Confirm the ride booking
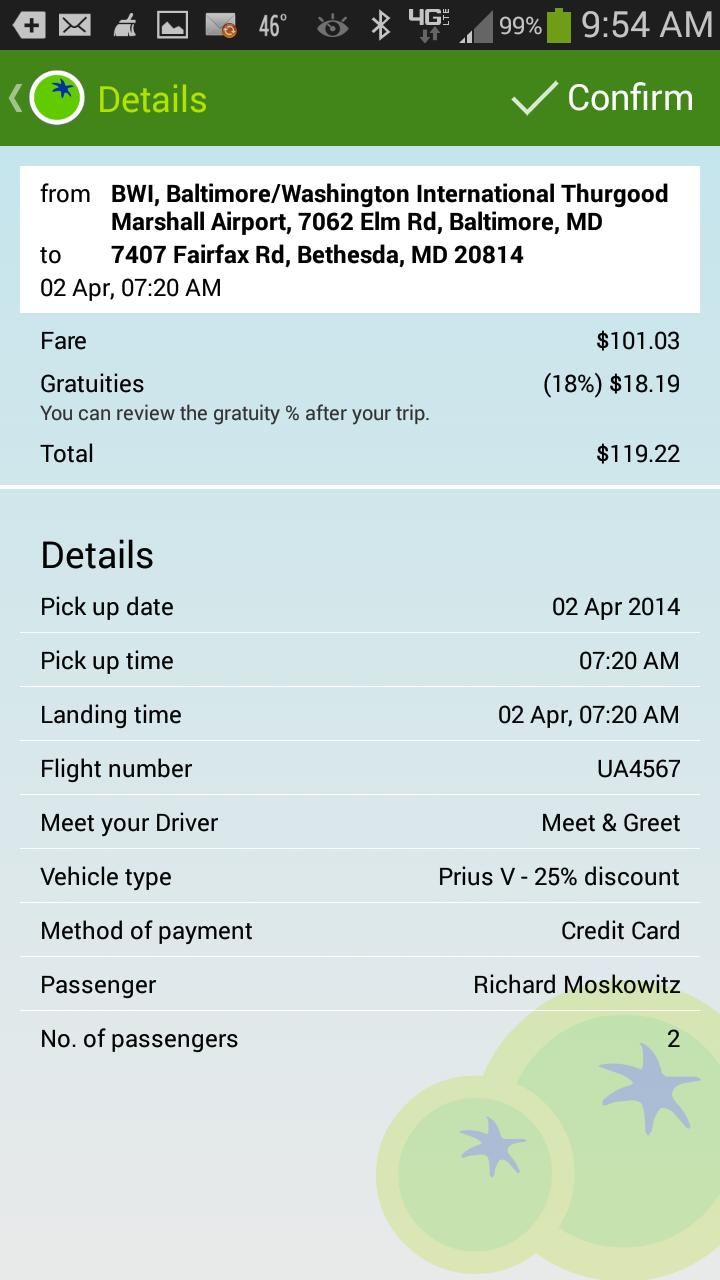 (602, 98)
